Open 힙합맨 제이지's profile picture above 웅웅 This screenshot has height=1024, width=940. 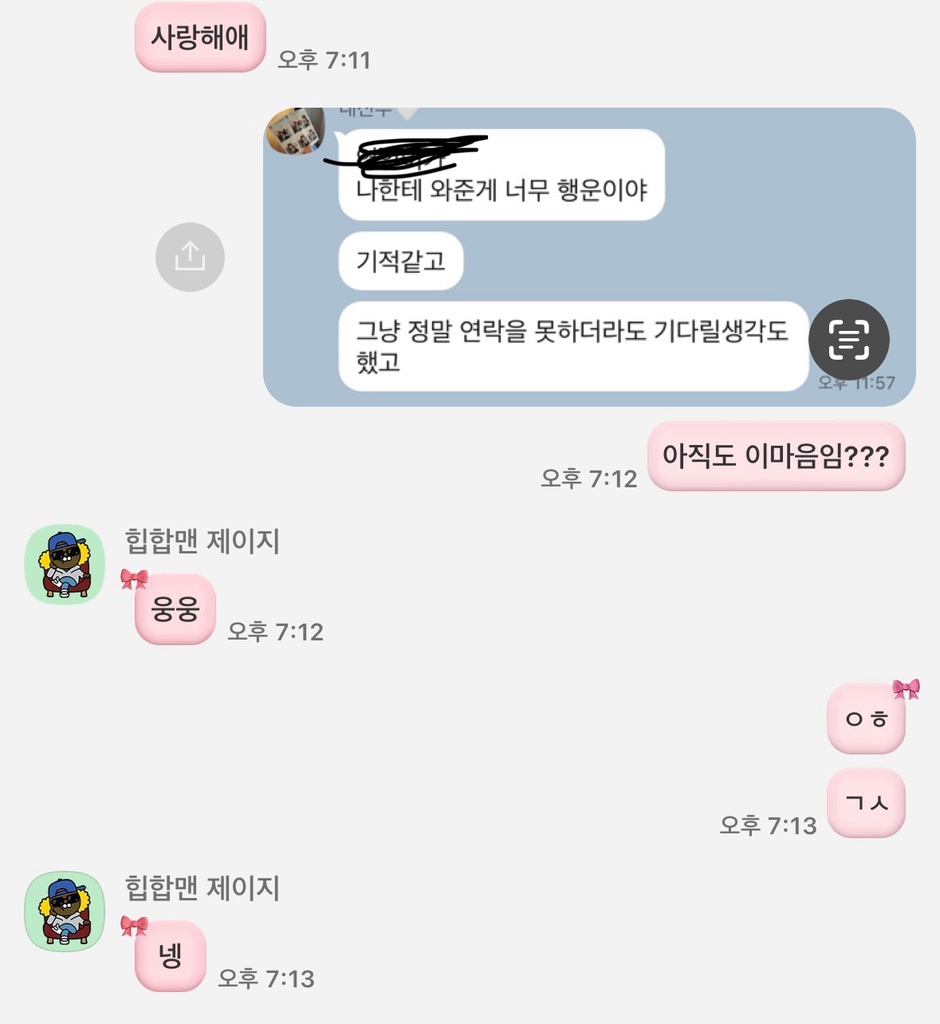tap(64, 564)
